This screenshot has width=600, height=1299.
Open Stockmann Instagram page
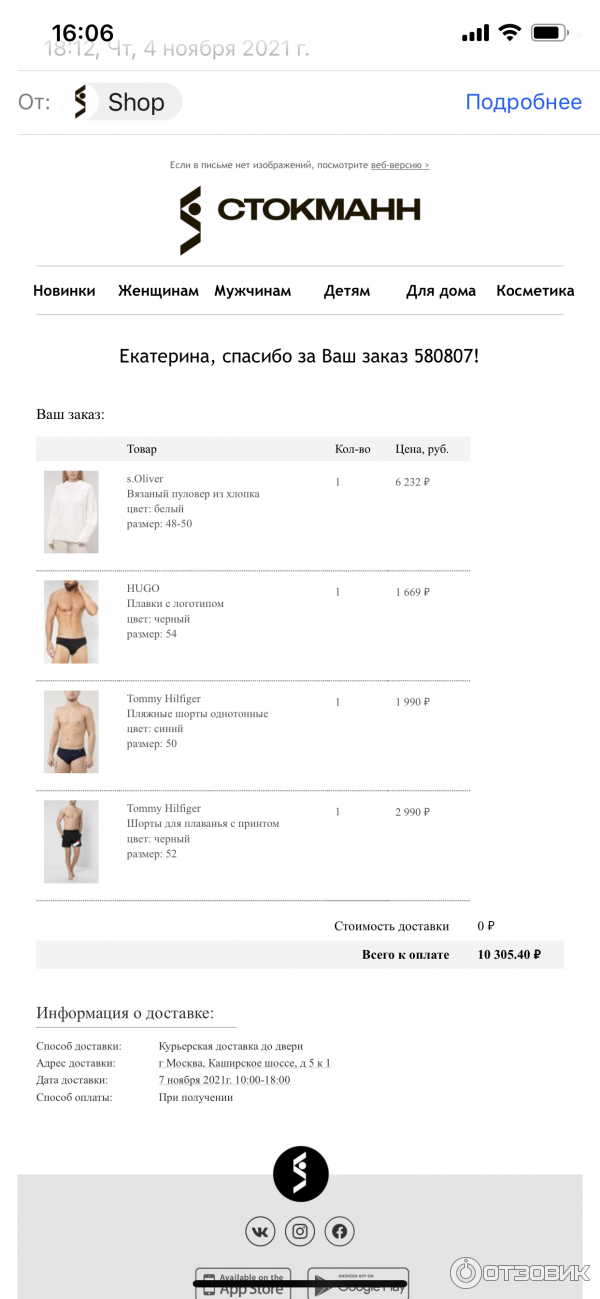pos(300,1231)
